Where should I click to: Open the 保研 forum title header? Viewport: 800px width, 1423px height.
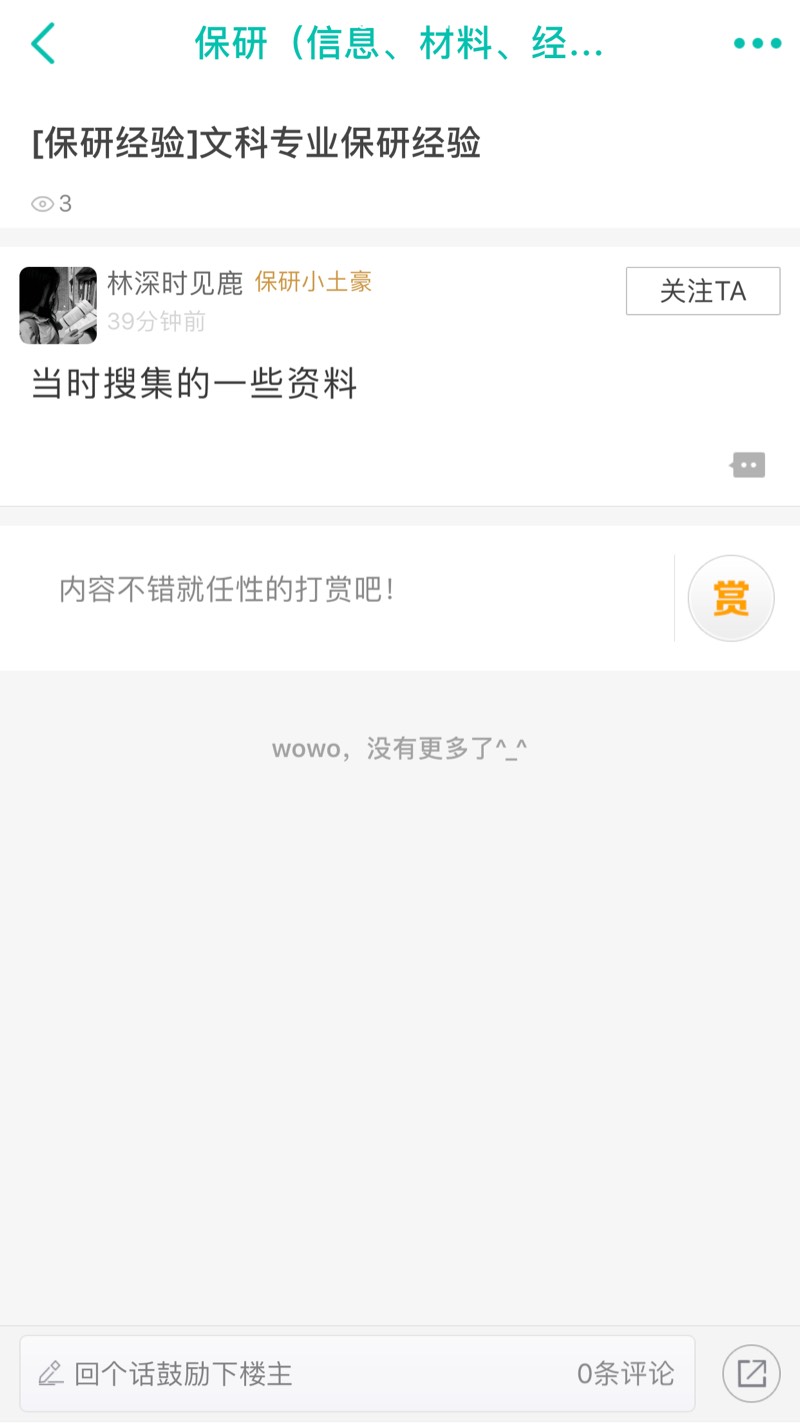[x=398, y=44]
